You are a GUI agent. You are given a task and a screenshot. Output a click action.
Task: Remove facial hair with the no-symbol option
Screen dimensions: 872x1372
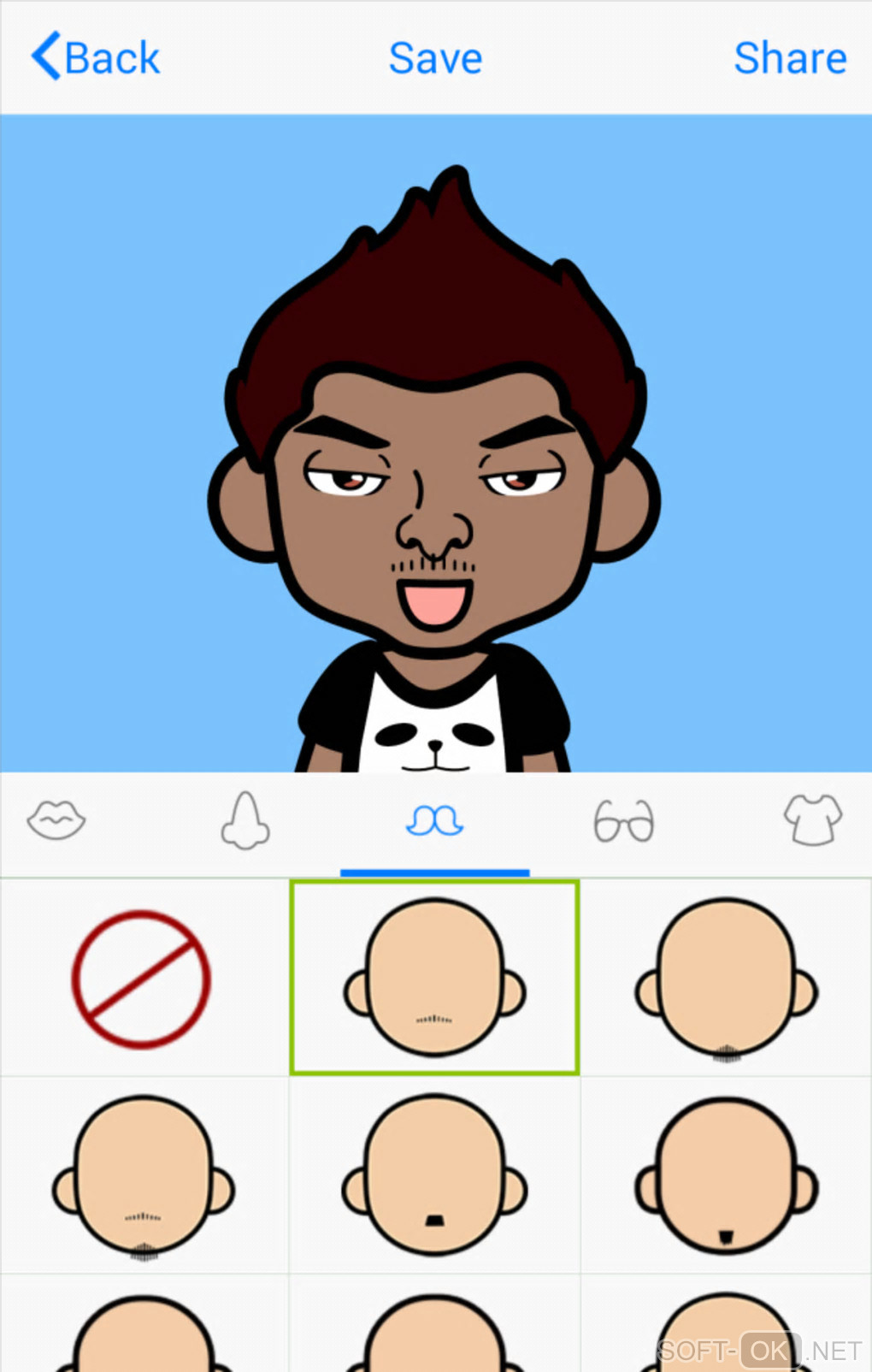141,979
